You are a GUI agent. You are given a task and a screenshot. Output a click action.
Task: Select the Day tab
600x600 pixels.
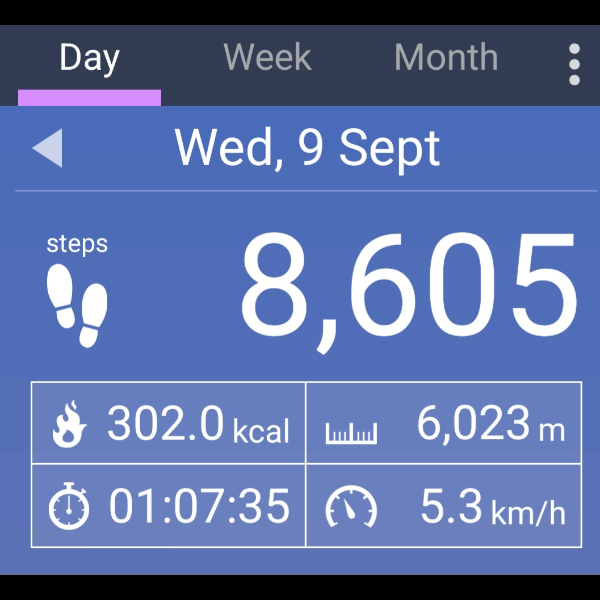click(x=90, y=59)
